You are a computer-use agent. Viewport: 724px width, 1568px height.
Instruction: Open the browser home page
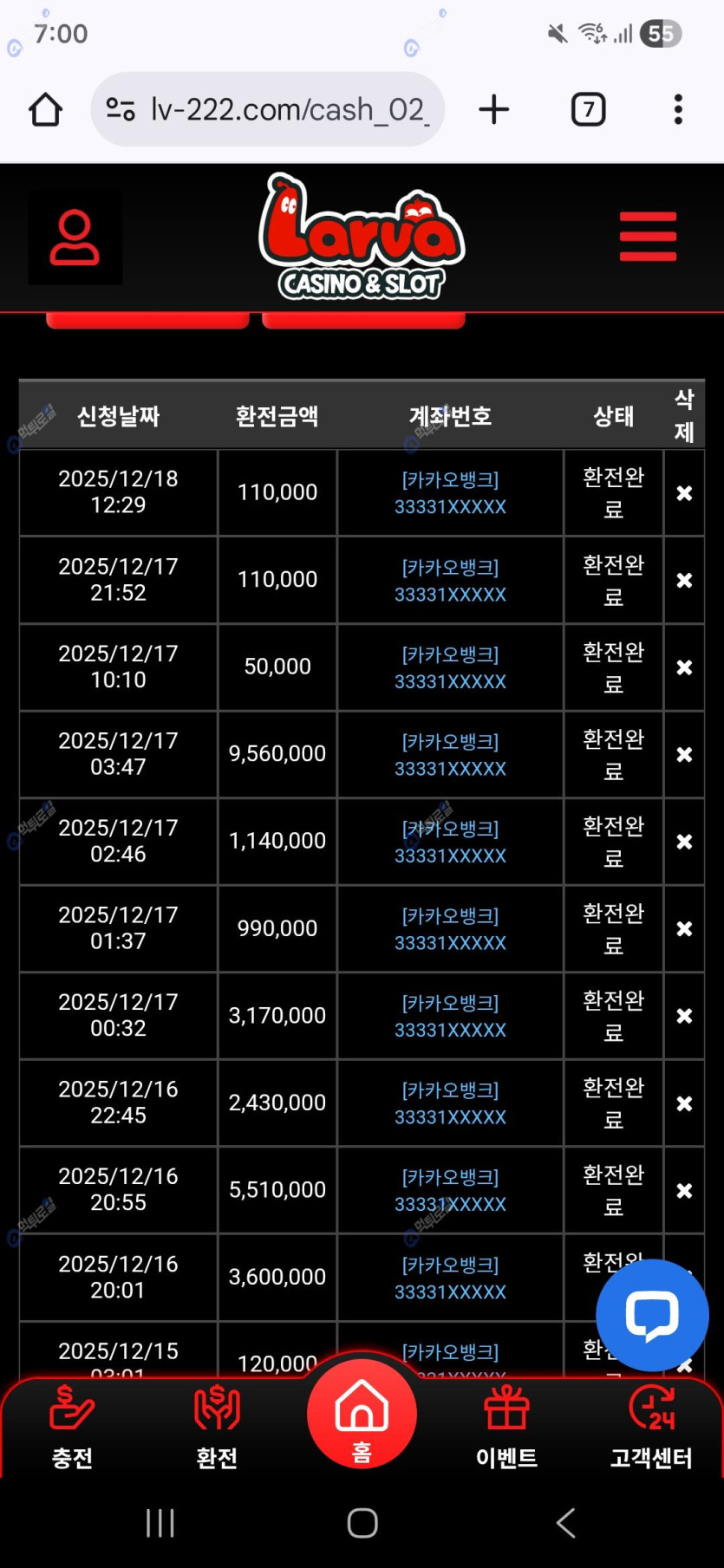click(x=46, y=110)
